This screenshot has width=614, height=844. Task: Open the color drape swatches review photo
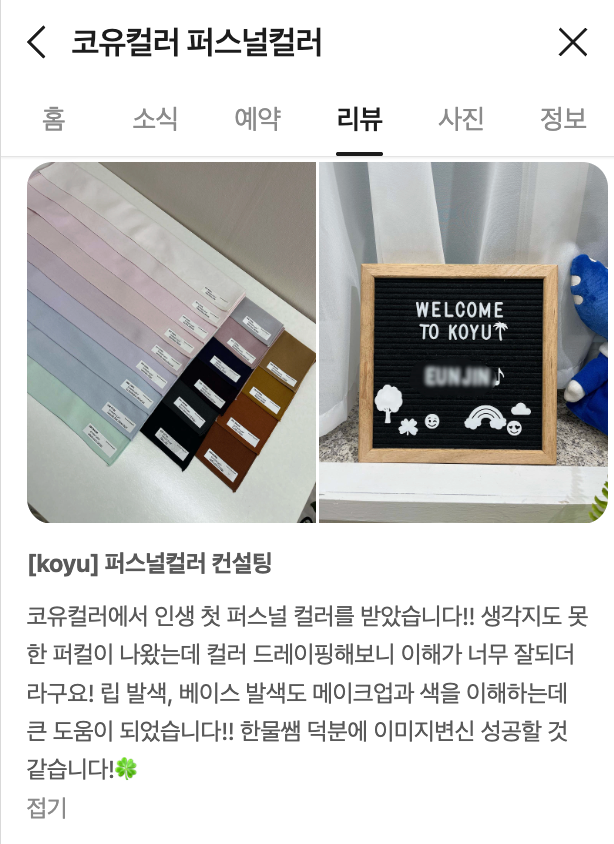click(x=171, y=342)
